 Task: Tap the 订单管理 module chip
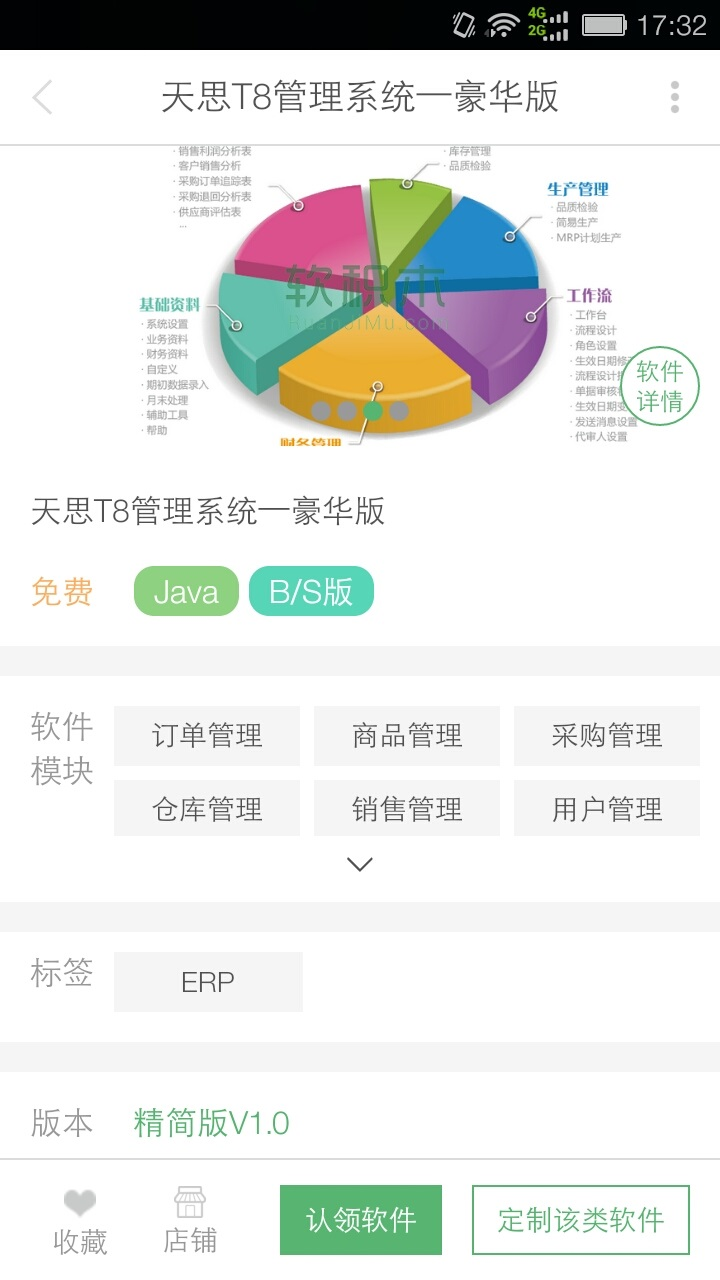(x=207, y=736)
